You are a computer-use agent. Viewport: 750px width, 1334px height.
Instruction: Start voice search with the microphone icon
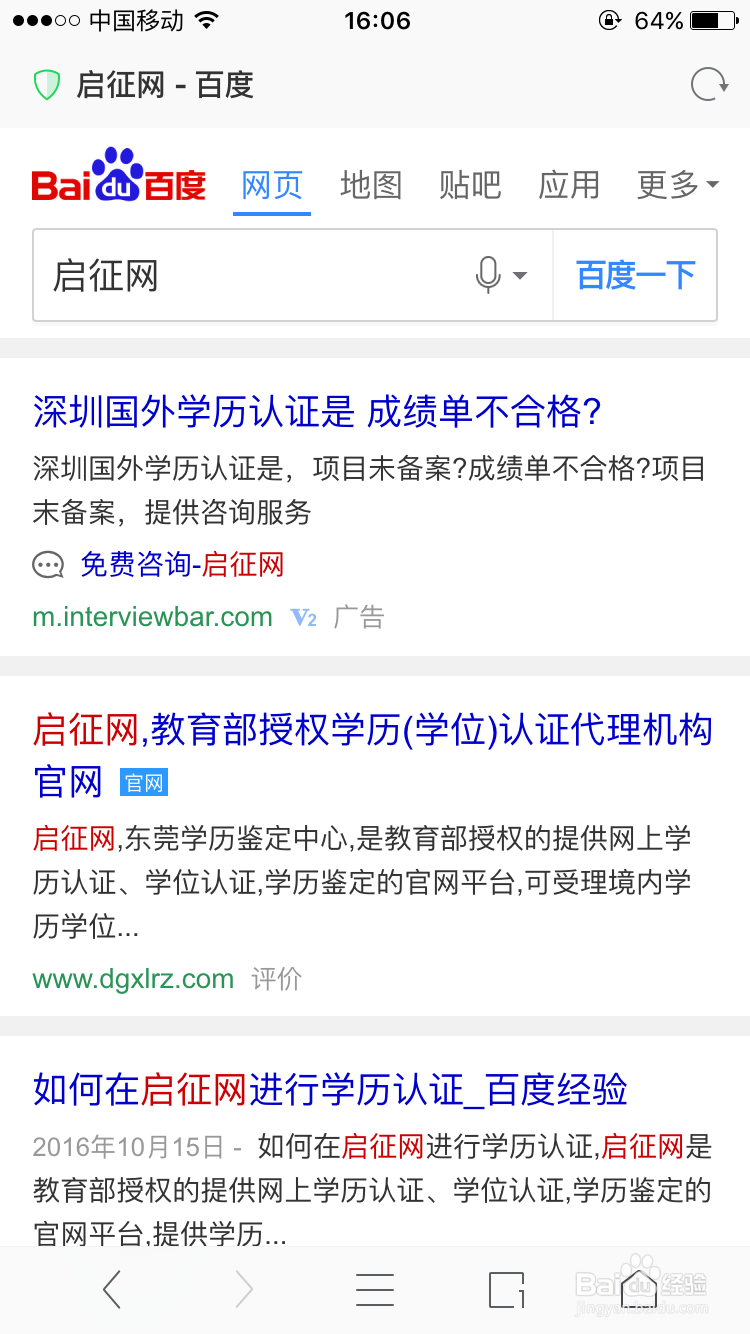(x=489, y=275)
